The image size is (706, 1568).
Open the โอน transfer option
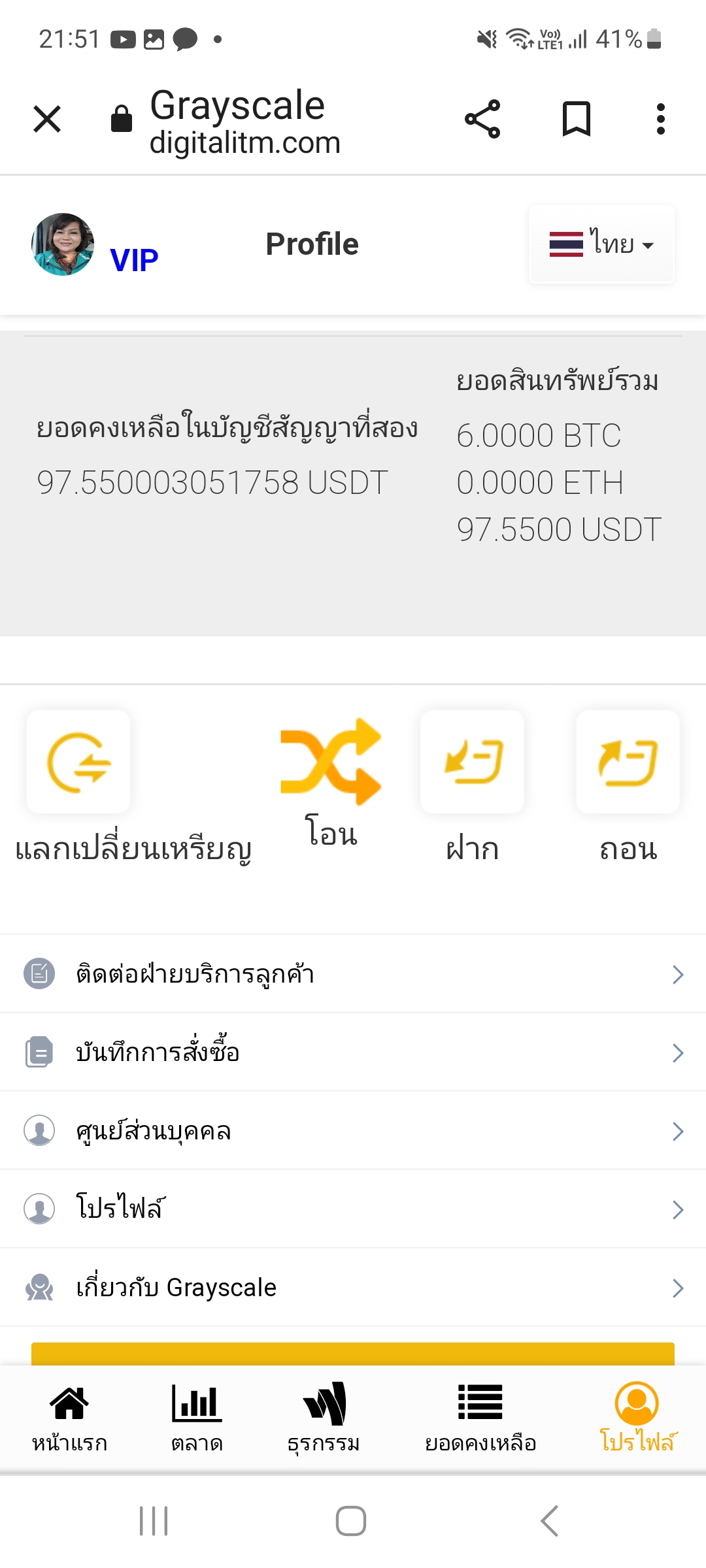coord(331,762)
